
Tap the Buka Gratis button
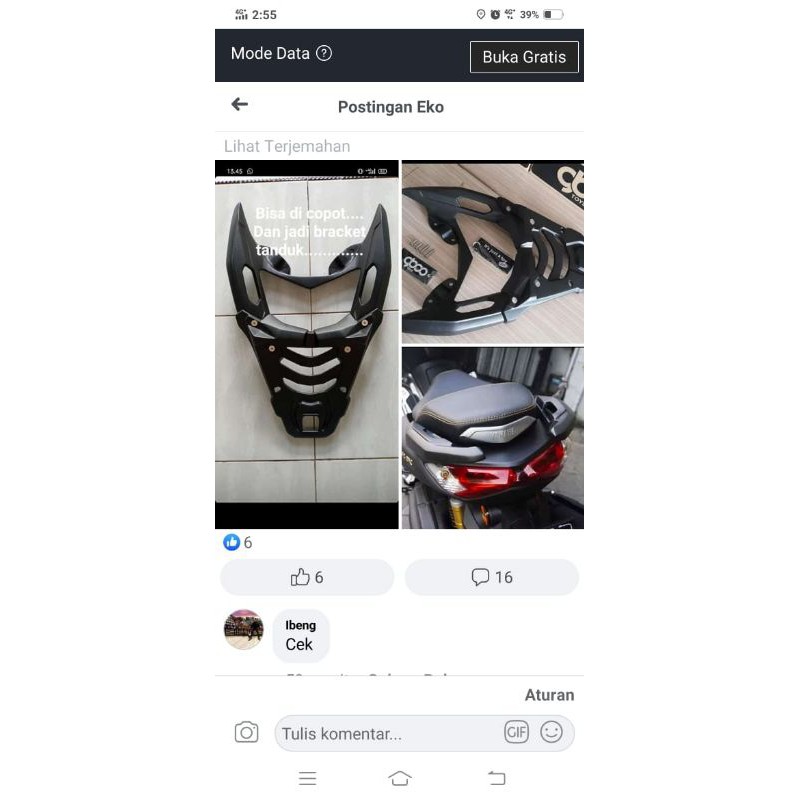coord(524,57)
